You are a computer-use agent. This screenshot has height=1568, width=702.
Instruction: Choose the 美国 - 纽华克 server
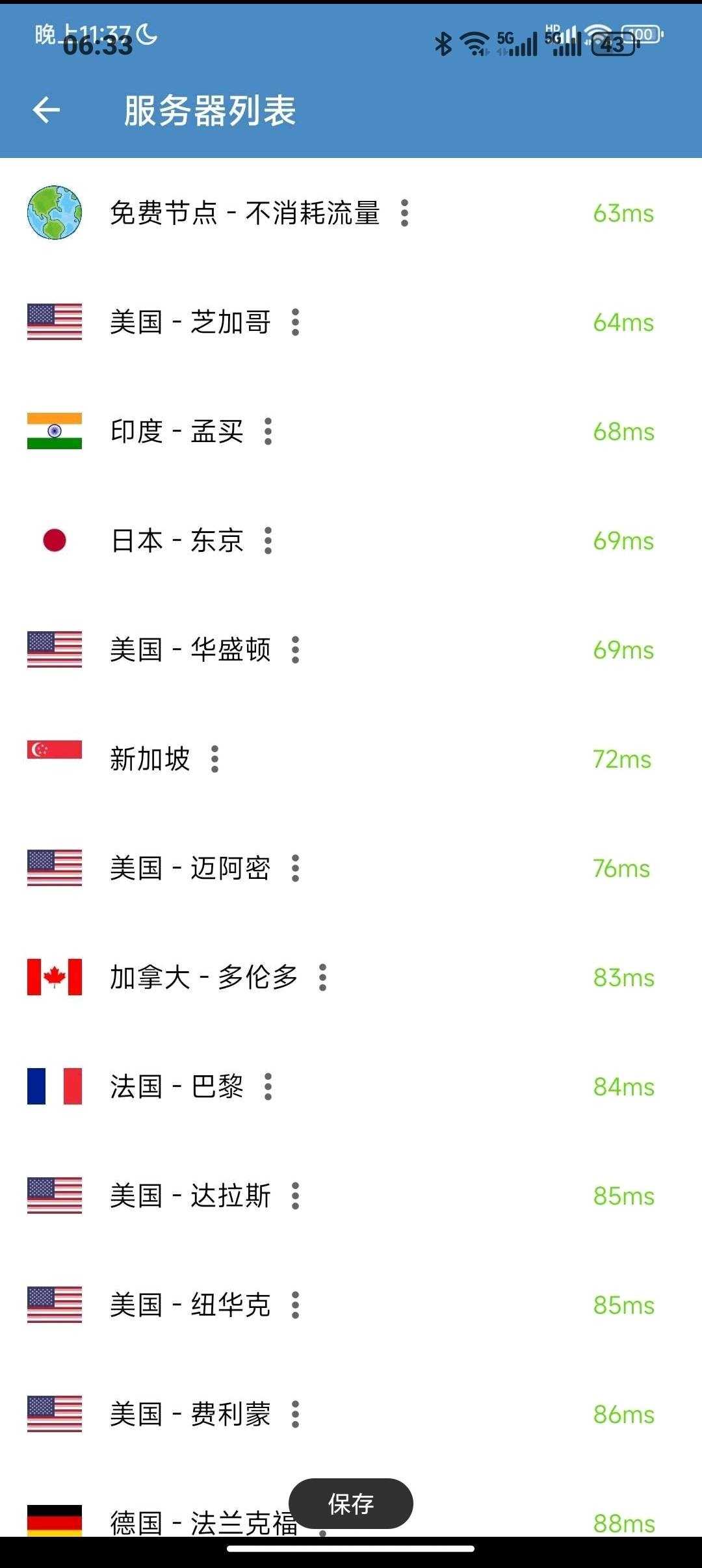(x=351, y=1305)
